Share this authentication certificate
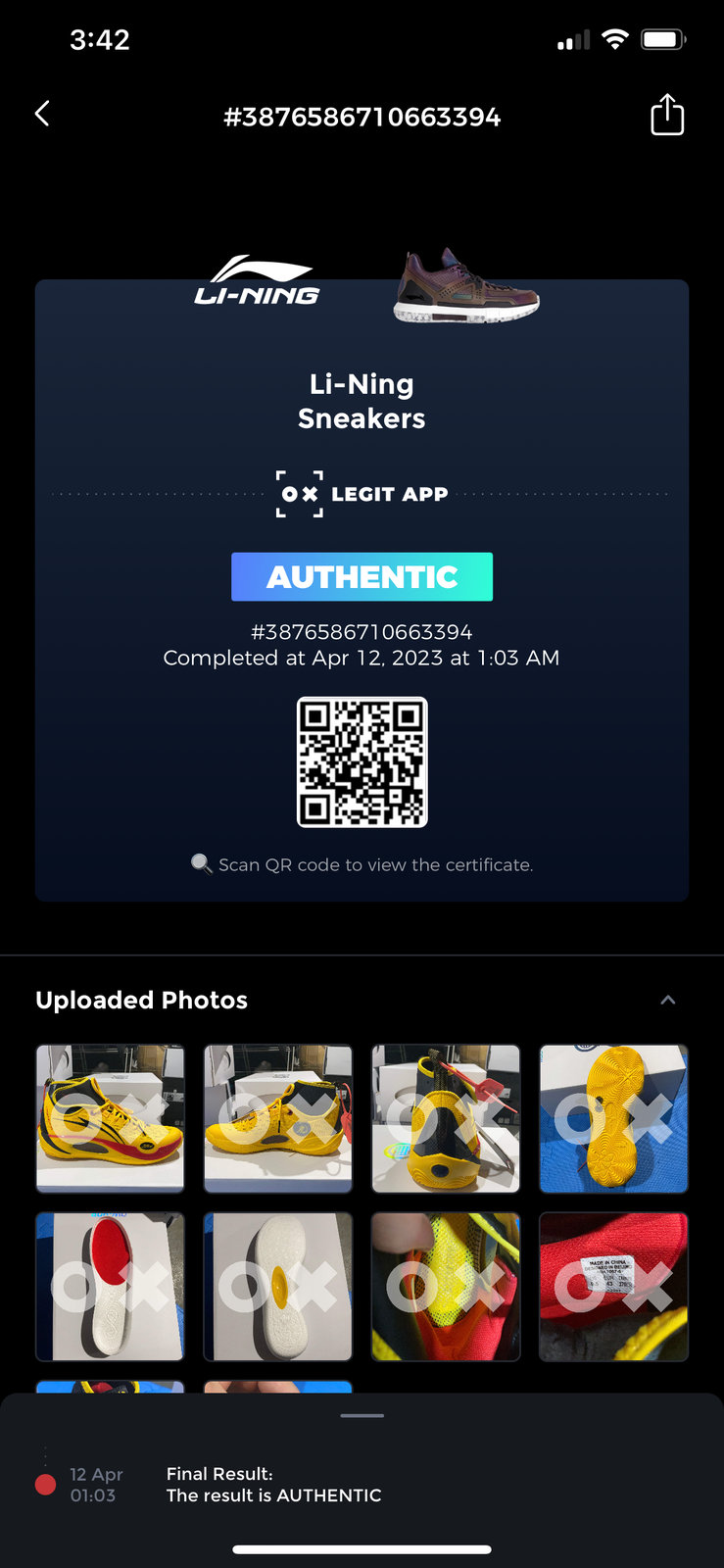724x1568 pixels. [667, 115]
